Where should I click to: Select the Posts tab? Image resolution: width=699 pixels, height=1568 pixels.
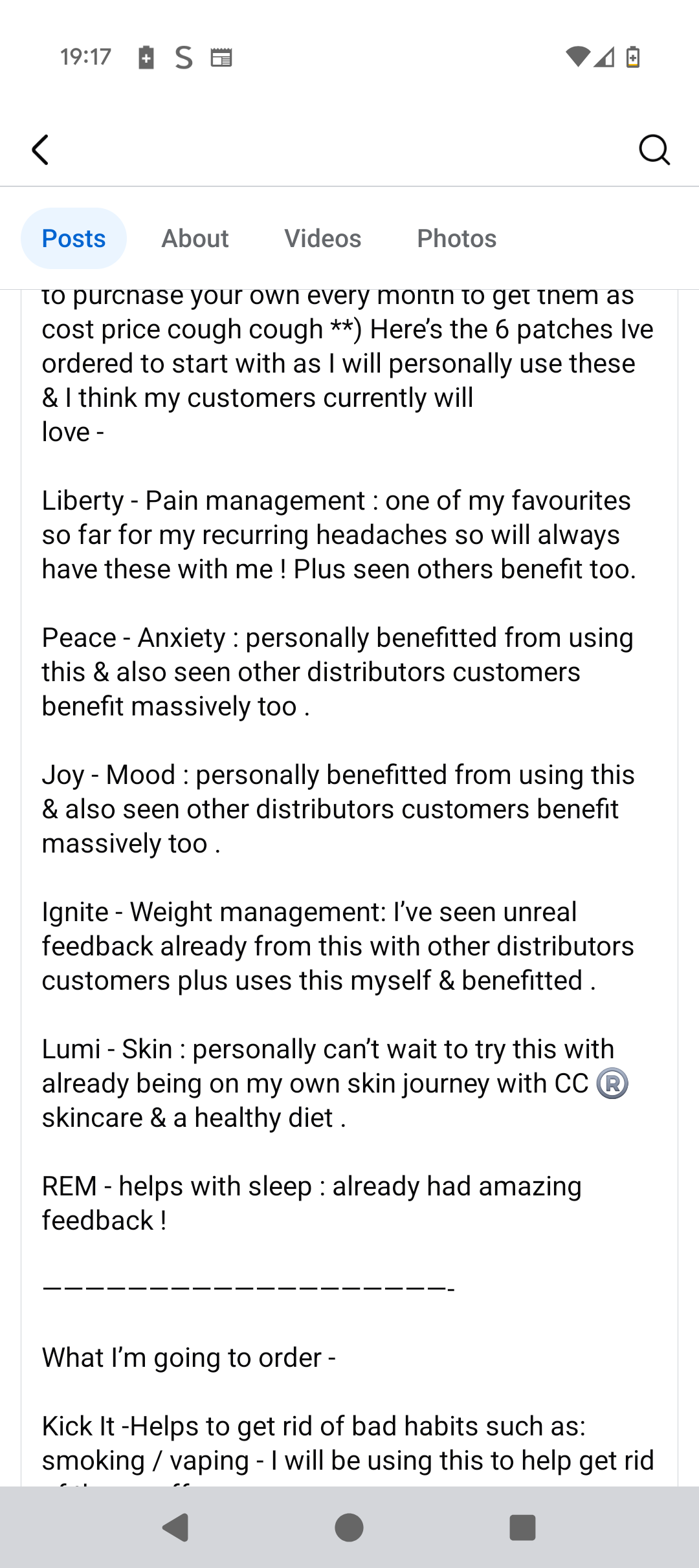pyautogui.click(x=74, y=239)
